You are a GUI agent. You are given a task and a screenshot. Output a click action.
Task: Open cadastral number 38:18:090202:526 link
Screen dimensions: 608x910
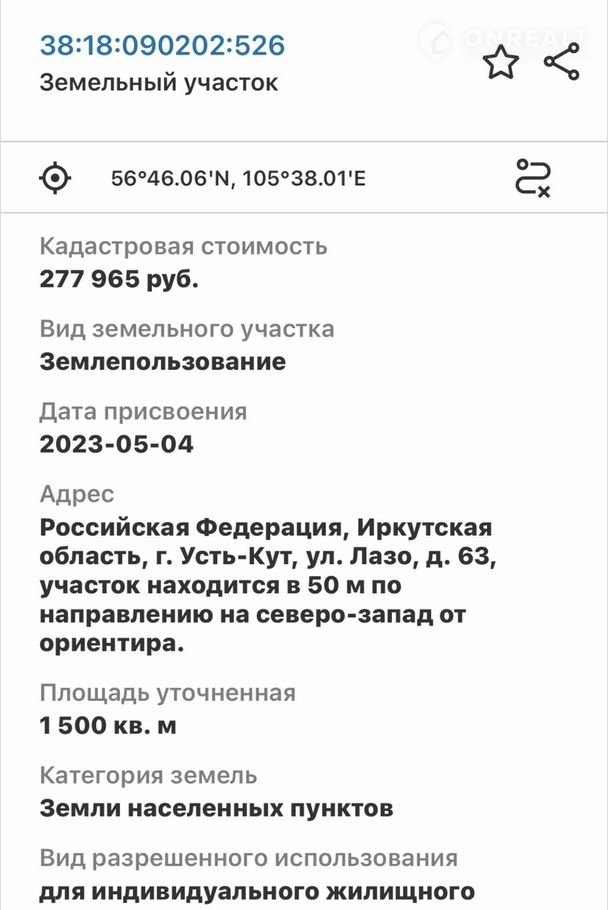click(x=162, y=45)
